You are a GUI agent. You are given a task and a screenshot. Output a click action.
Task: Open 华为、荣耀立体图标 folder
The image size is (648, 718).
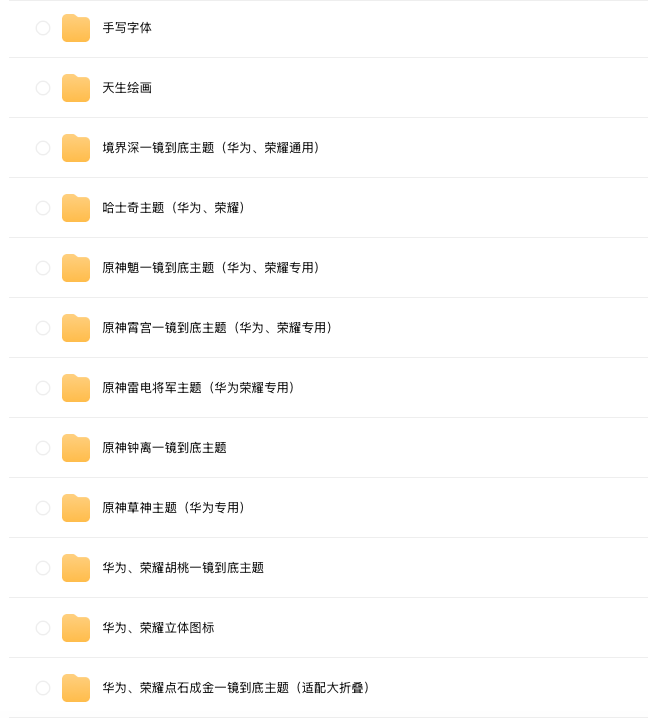tap(158, 628)
